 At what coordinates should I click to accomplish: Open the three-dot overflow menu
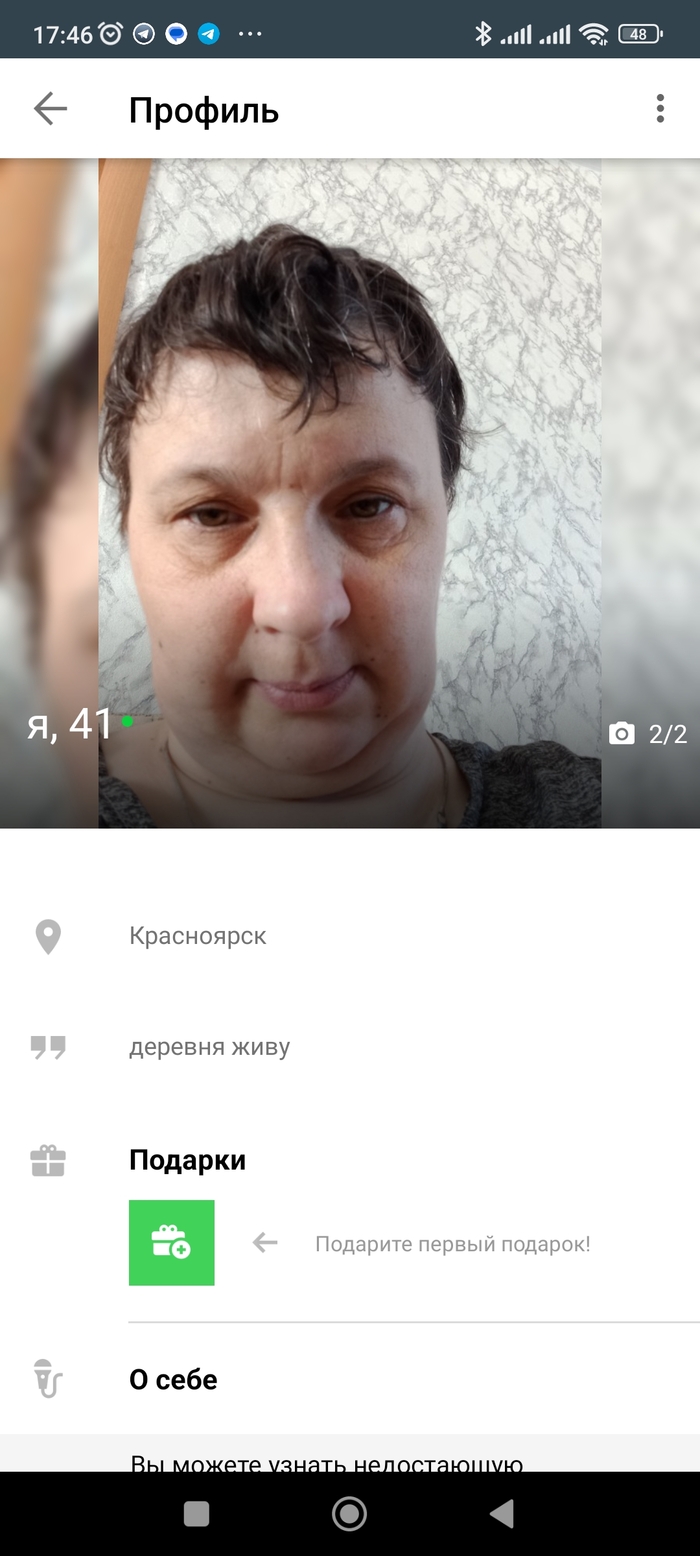tap(660, 108)
